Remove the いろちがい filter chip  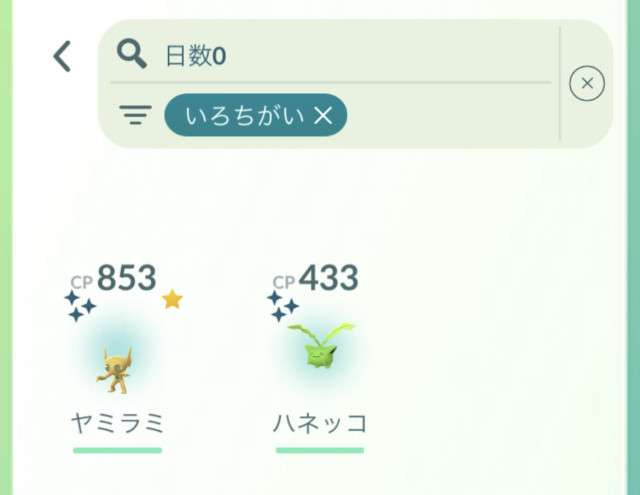point(323,116)
